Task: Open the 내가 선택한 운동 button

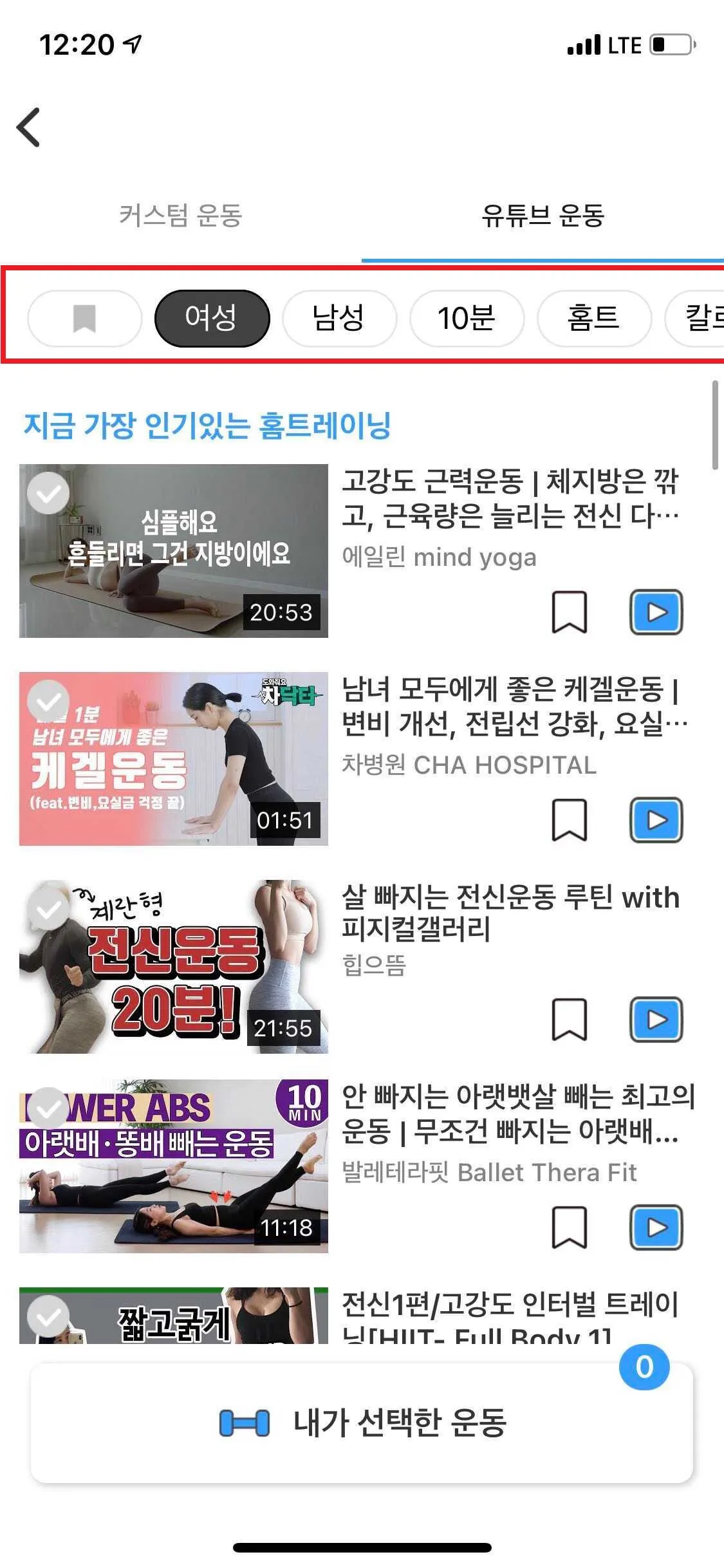Action: tap(362, 1423)
